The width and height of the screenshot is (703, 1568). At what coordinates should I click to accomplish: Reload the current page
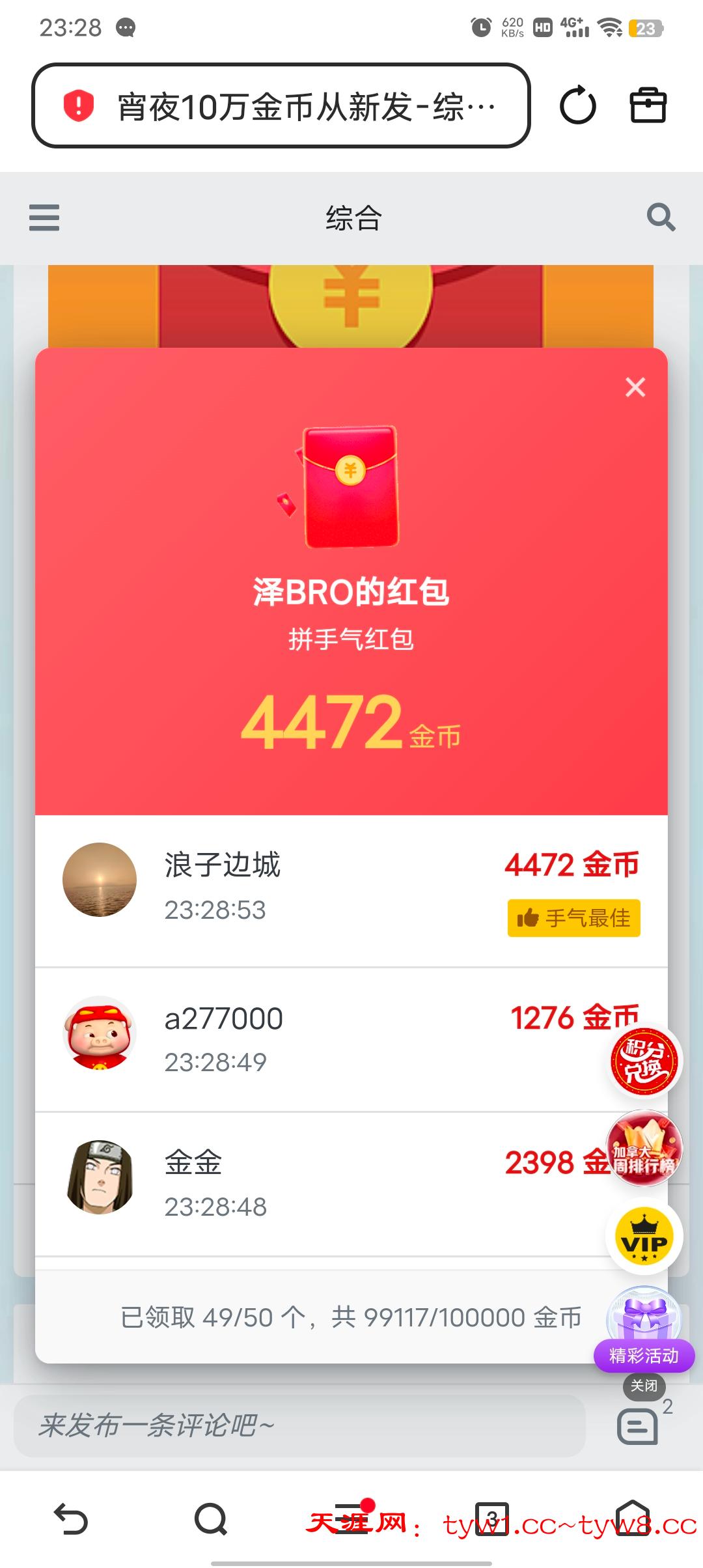tap(578, 105)
